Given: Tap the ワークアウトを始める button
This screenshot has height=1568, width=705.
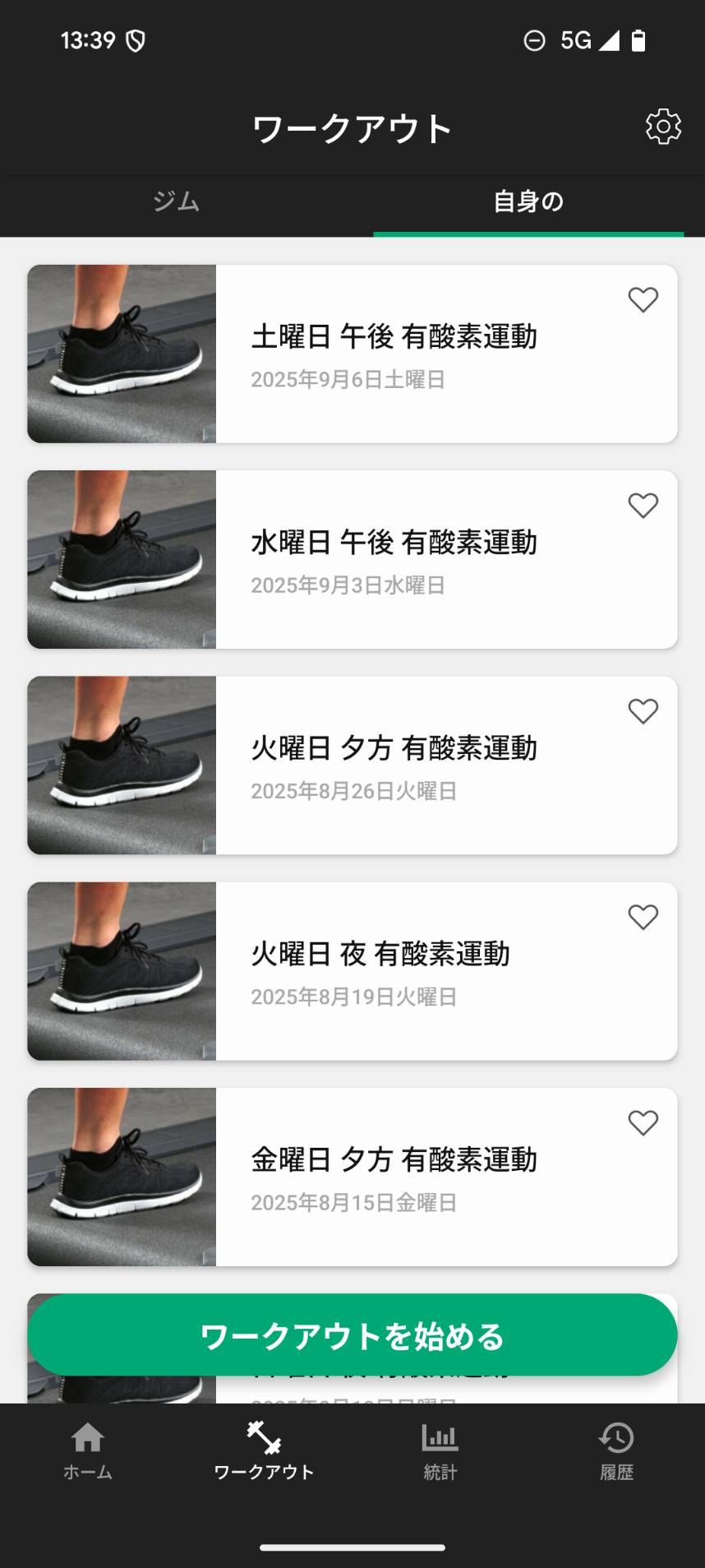Looking at the screenshot, I should tap(352, 1335).
